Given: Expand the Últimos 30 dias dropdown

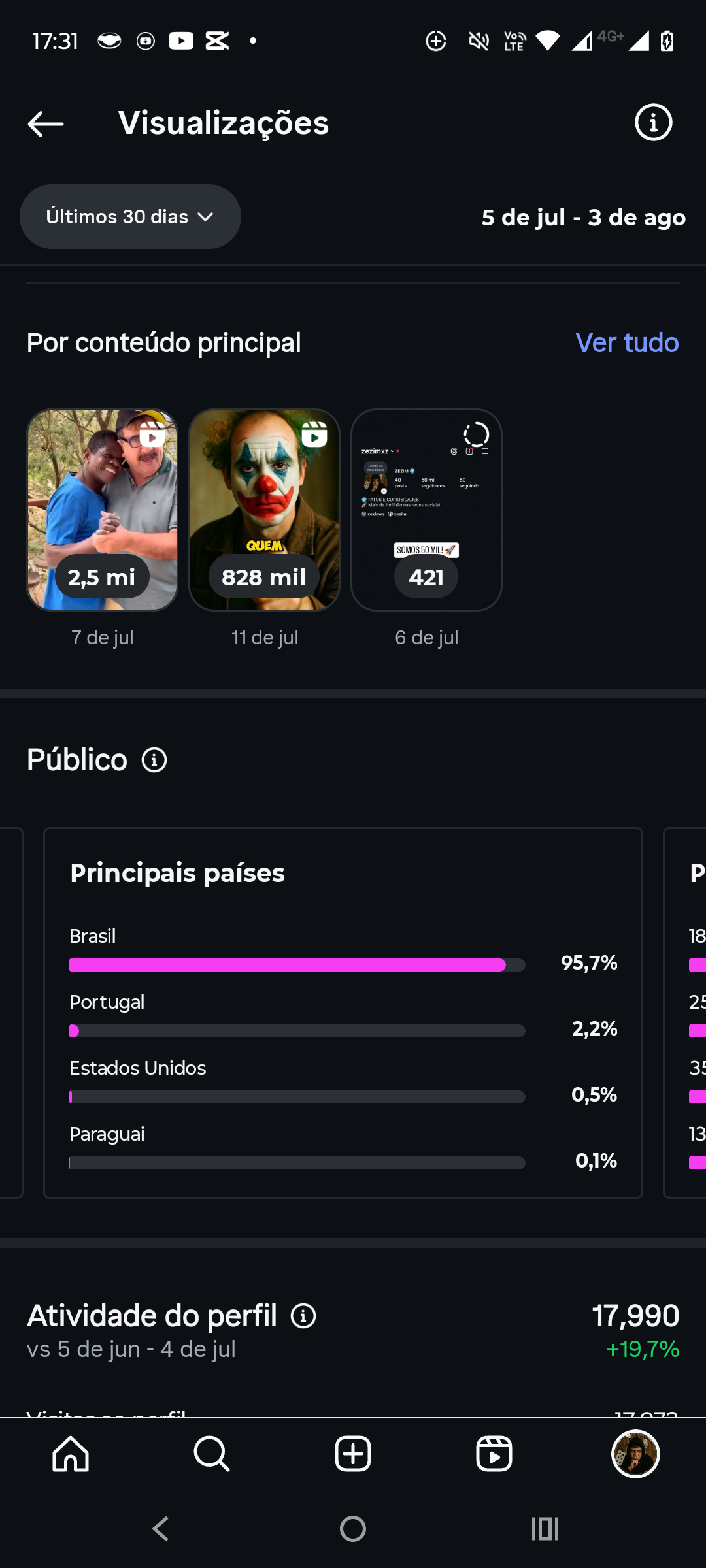Looking at the screenshot, I should (x=130, y=216).
